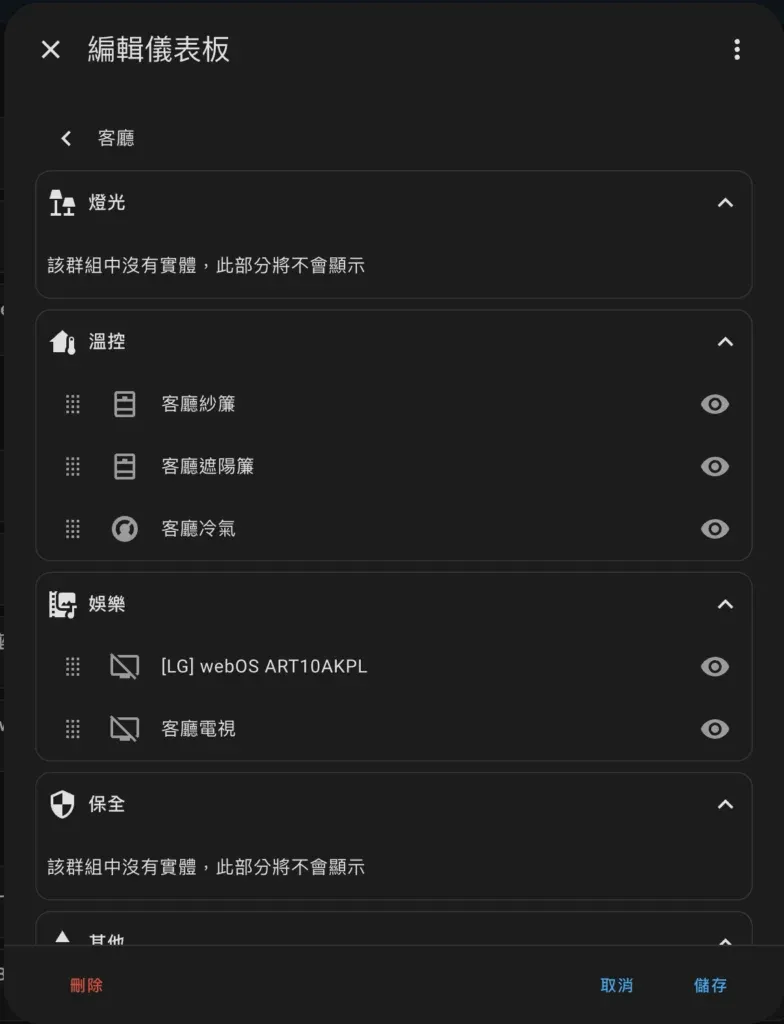Viewport: 784px width, 1024px height.
Task: Toggle the eye icon for 客廳電視
Action: [x=715, y=729]
